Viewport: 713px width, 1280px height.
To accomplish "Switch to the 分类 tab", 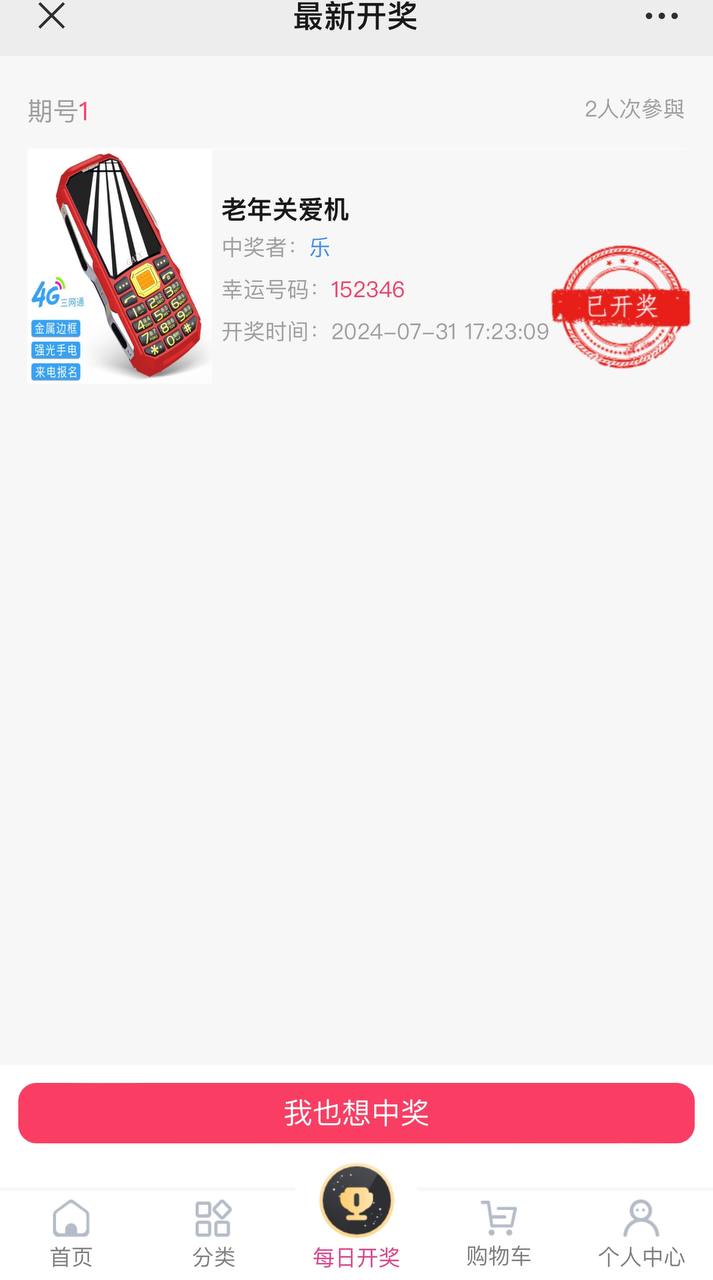I will pos(213,1234).
